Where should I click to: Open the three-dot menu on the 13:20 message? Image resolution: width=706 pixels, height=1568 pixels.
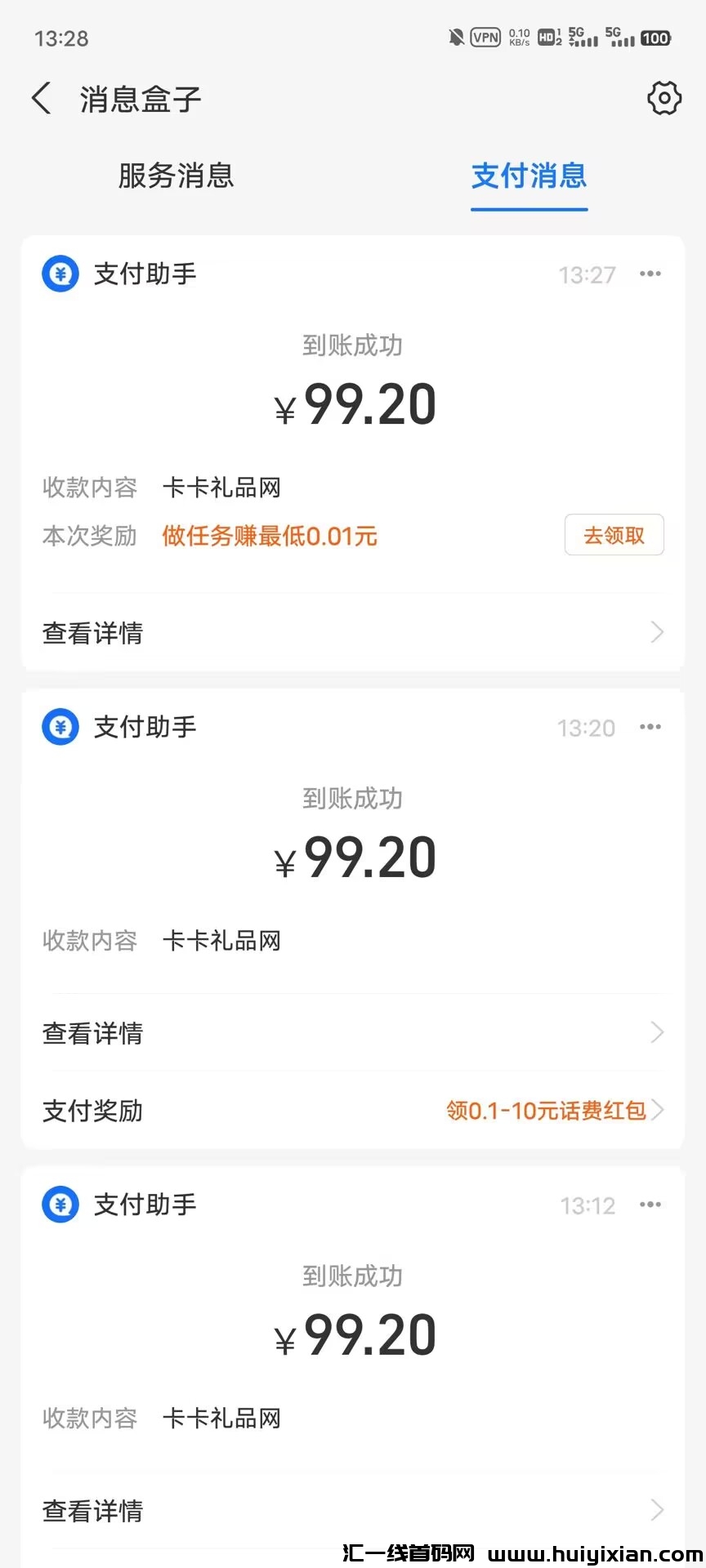(650, 726)
